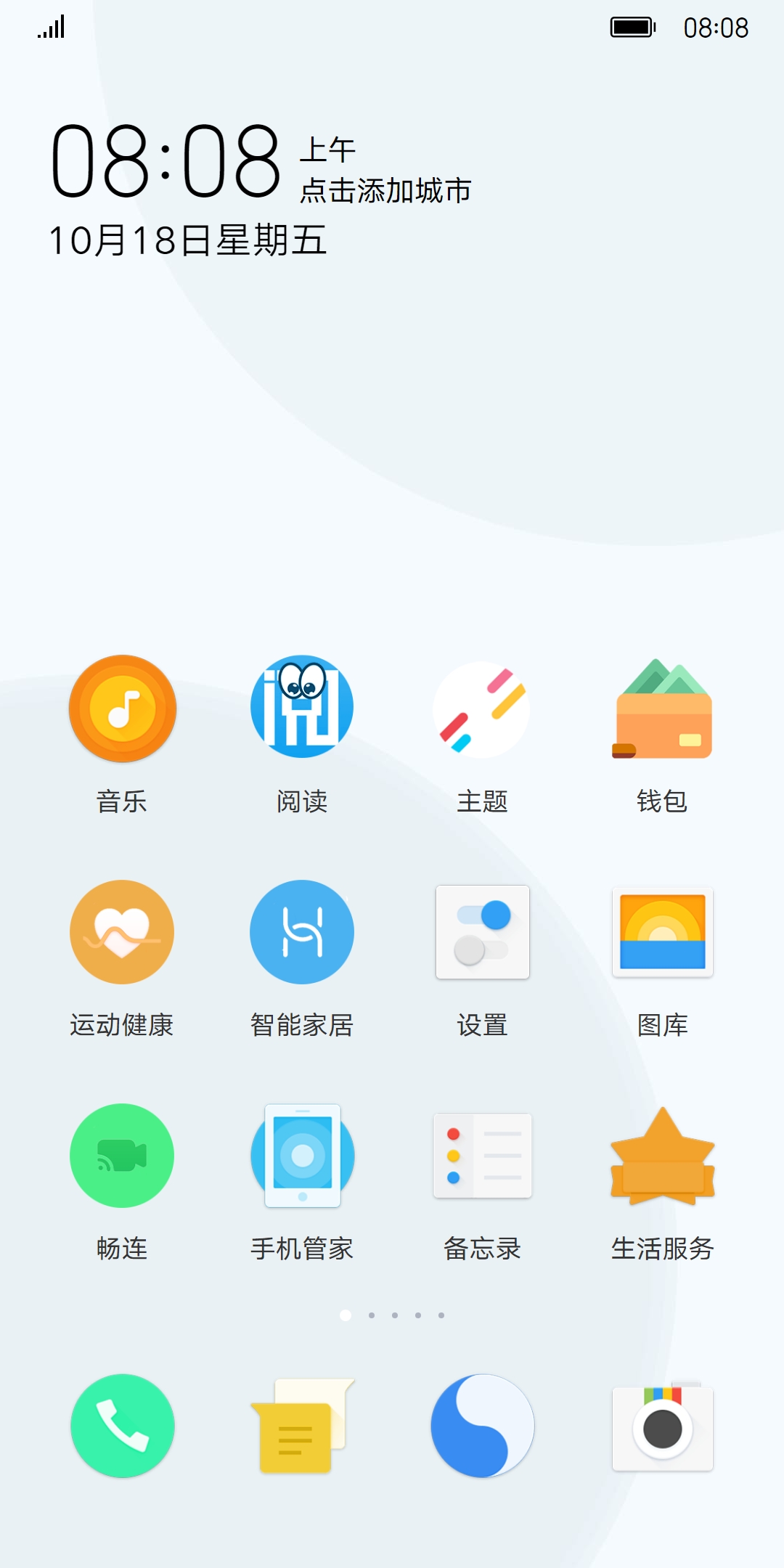
Task: Open the 音乐 music app
Action: point(122,709)
